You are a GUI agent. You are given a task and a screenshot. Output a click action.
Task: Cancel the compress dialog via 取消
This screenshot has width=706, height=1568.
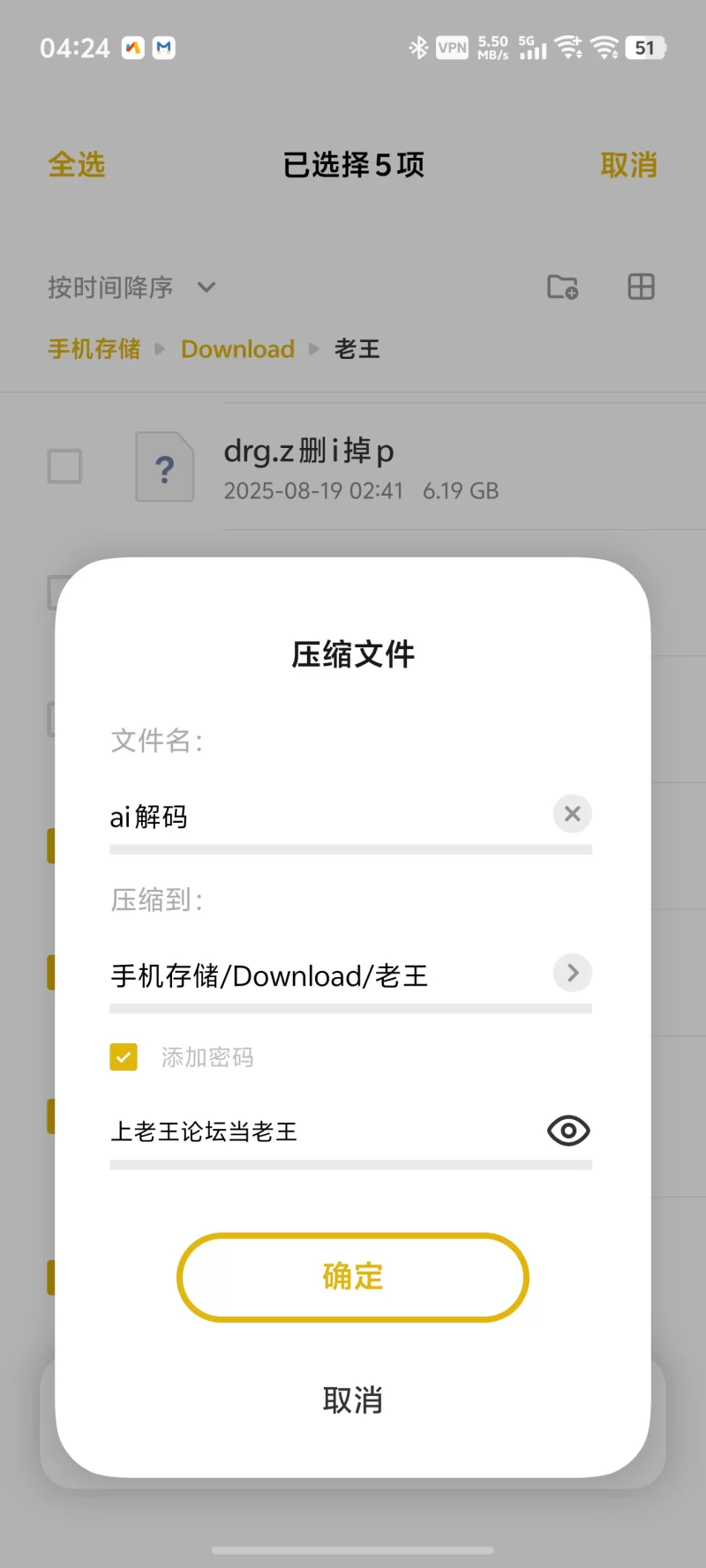coord(353,1400)
